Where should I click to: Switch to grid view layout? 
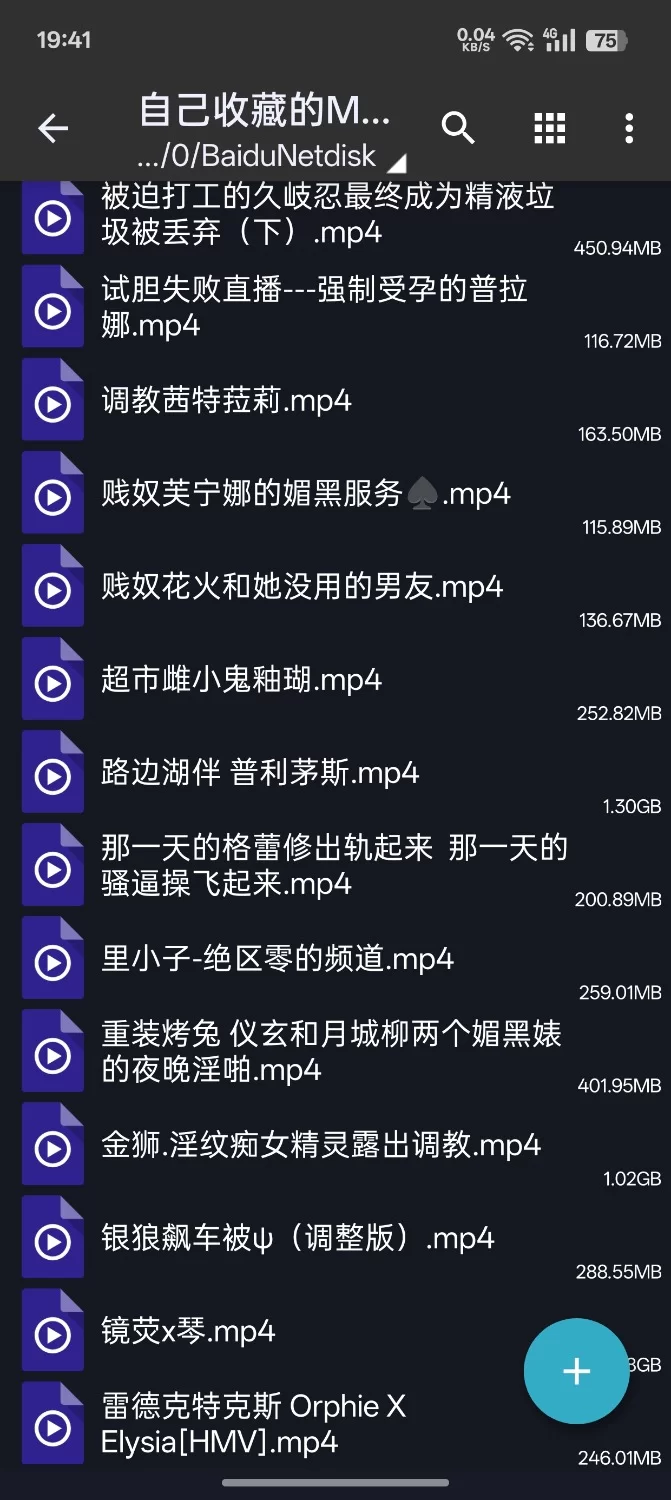pyautogui.click(x=550, y=128)
